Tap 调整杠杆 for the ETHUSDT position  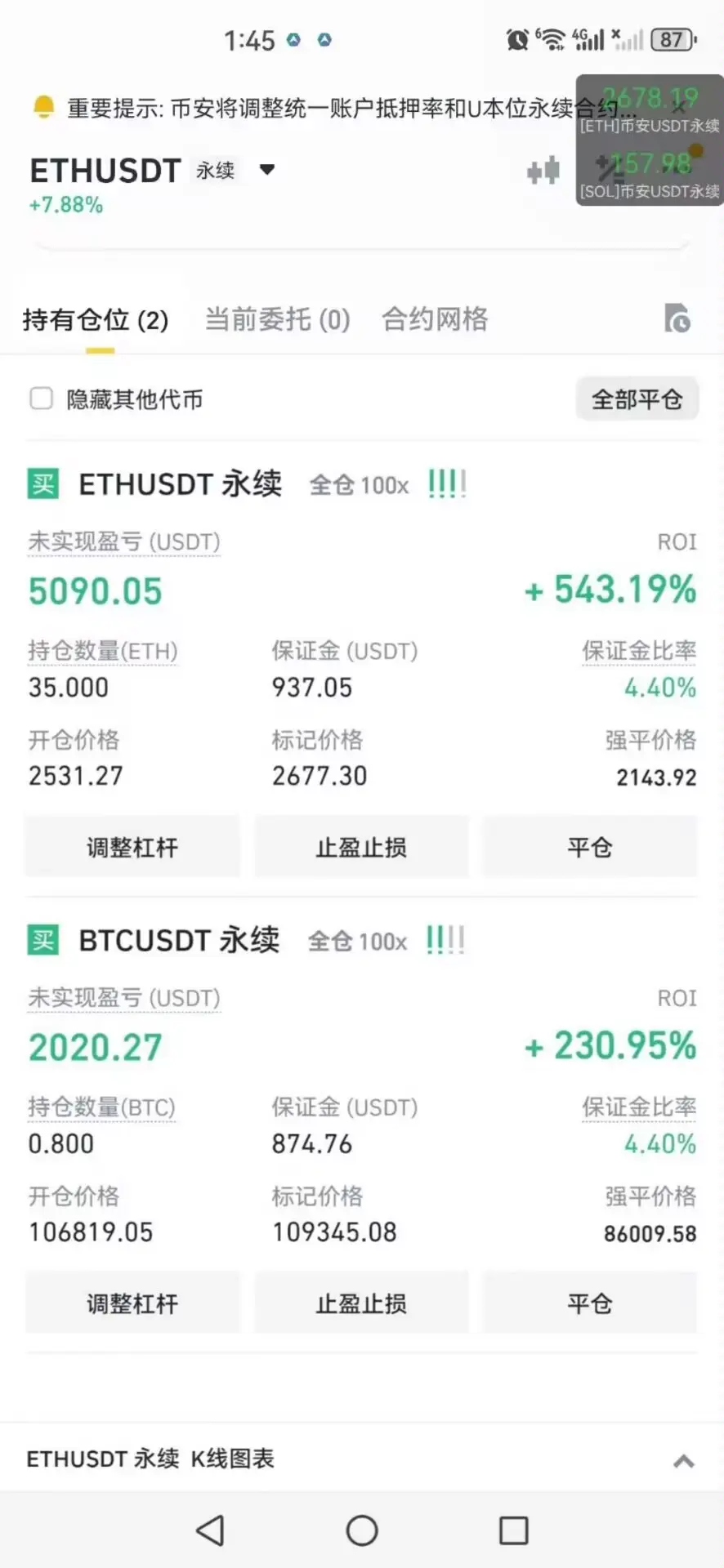pos(132,848)
